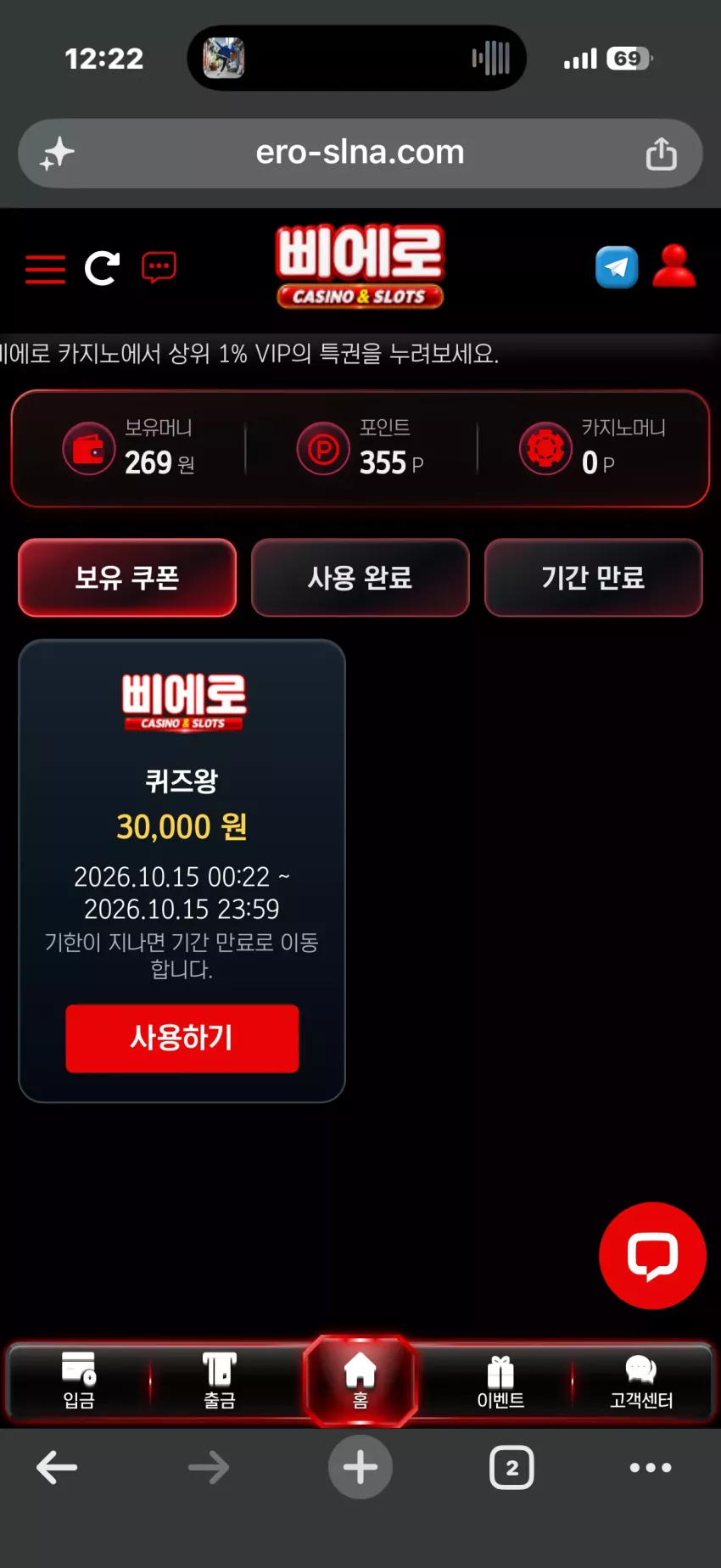Return to 홈 from the bottom bar

(x=360, y=1380)
